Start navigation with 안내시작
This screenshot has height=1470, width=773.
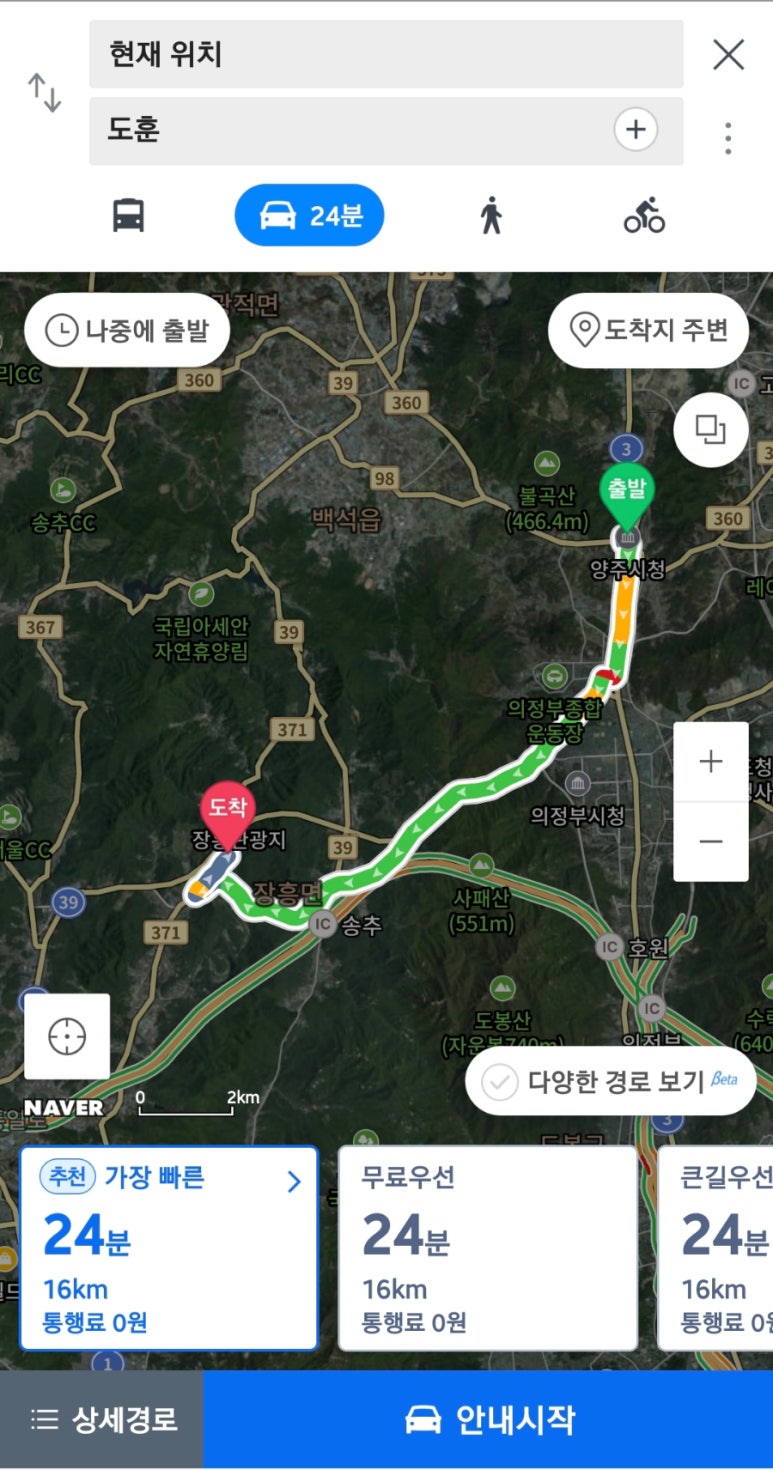488,1419
